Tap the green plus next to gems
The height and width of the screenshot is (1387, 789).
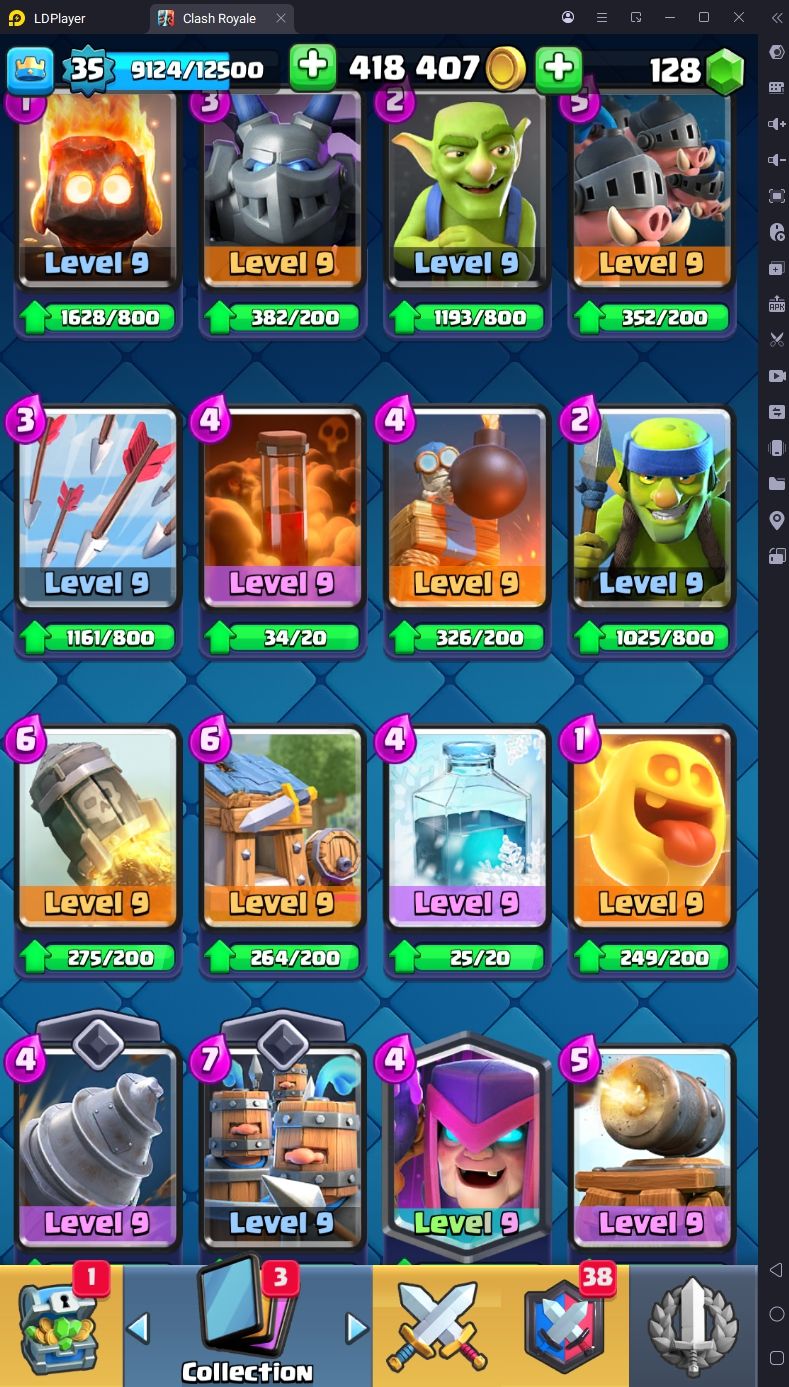point(559,68)
